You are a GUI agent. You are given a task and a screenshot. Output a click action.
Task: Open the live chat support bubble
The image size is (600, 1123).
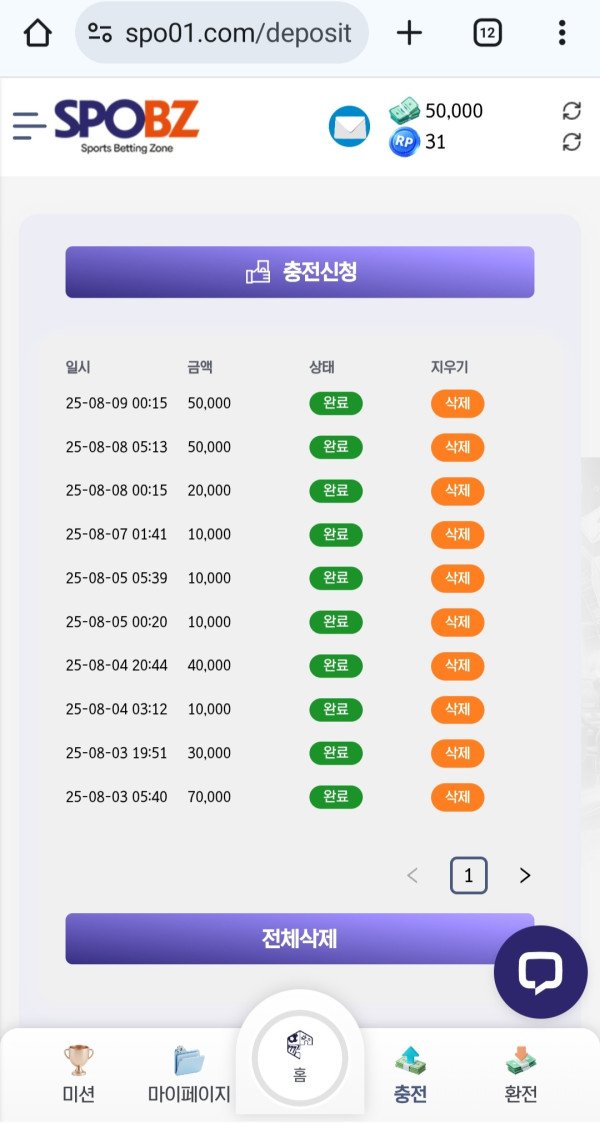[x=541, y=972]
